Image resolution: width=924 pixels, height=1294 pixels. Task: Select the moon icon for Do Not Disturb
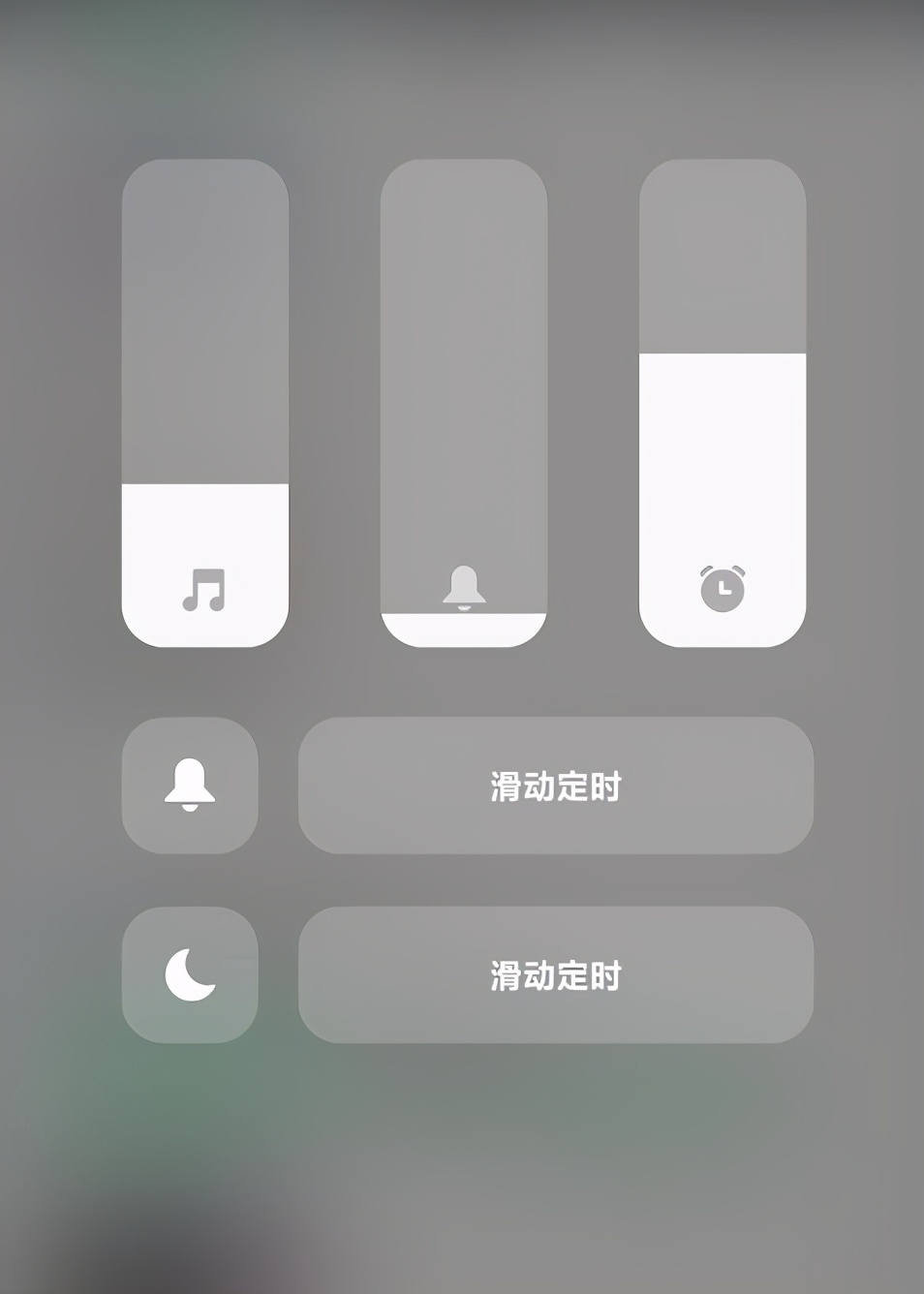(x=190, y=974)
